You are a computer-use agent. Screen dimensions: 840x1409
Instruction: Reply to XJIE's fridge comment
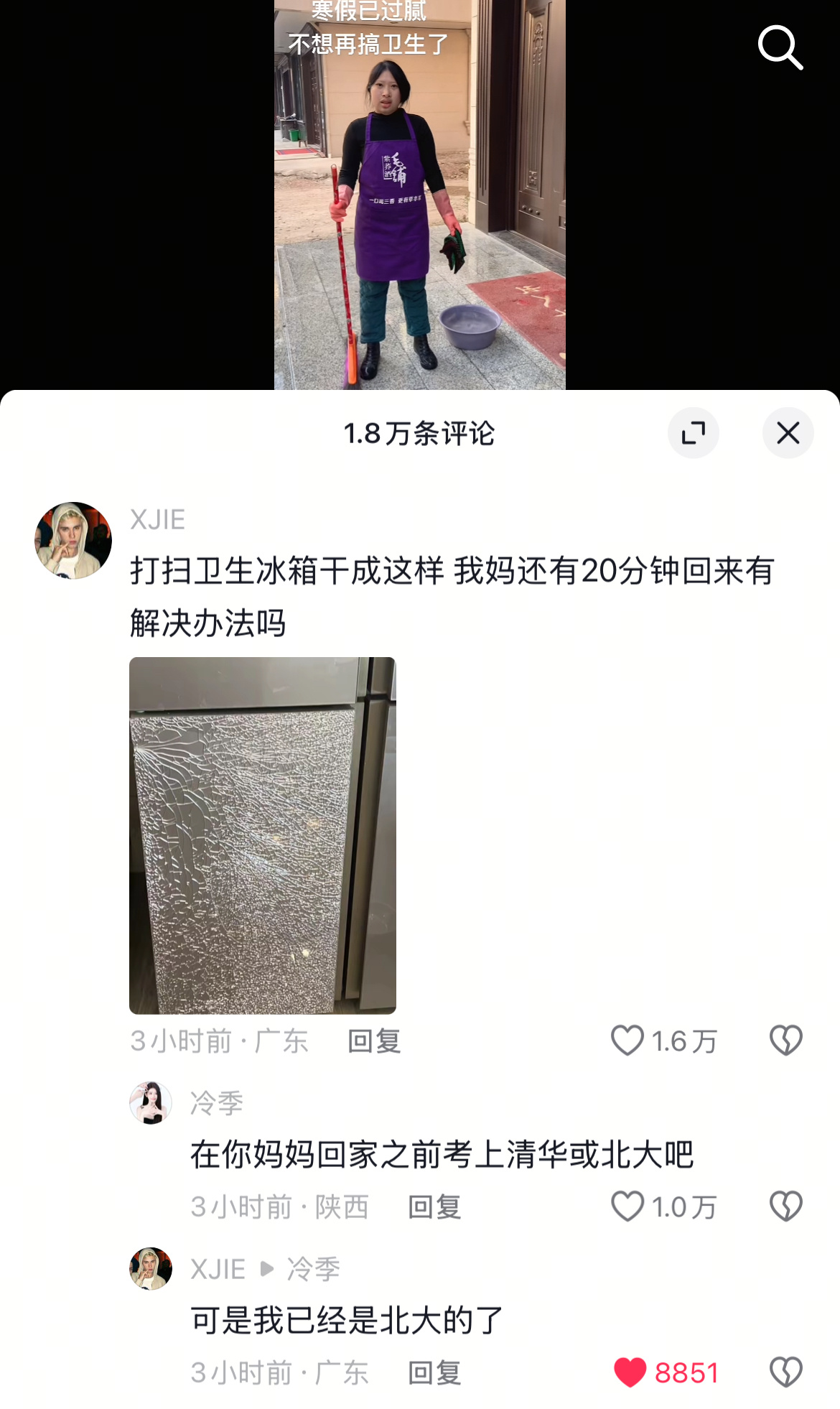(374, 1041)
